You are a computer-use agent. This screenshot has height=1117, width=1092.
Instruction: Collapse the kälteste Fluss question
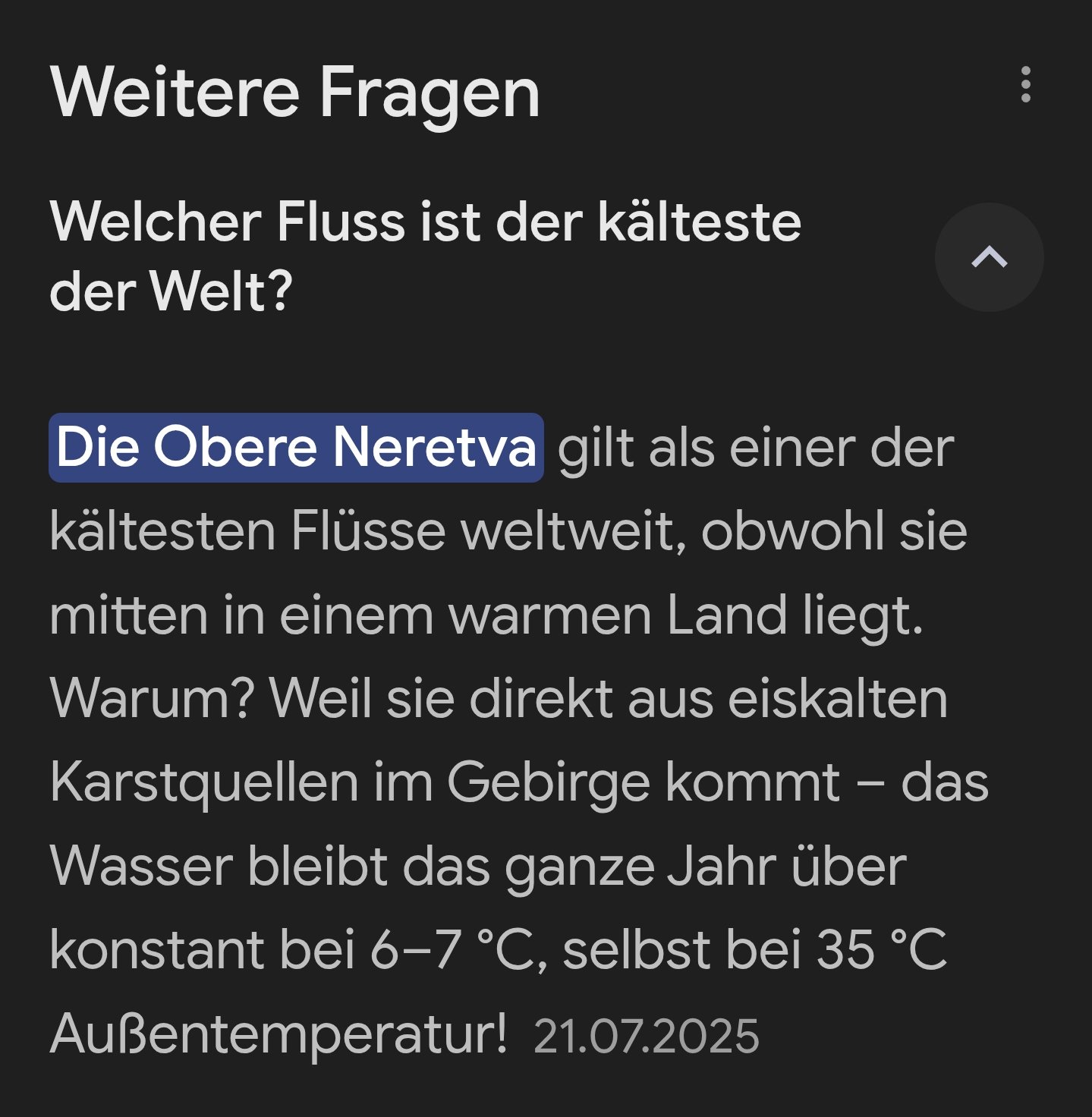tap(989, 257)
